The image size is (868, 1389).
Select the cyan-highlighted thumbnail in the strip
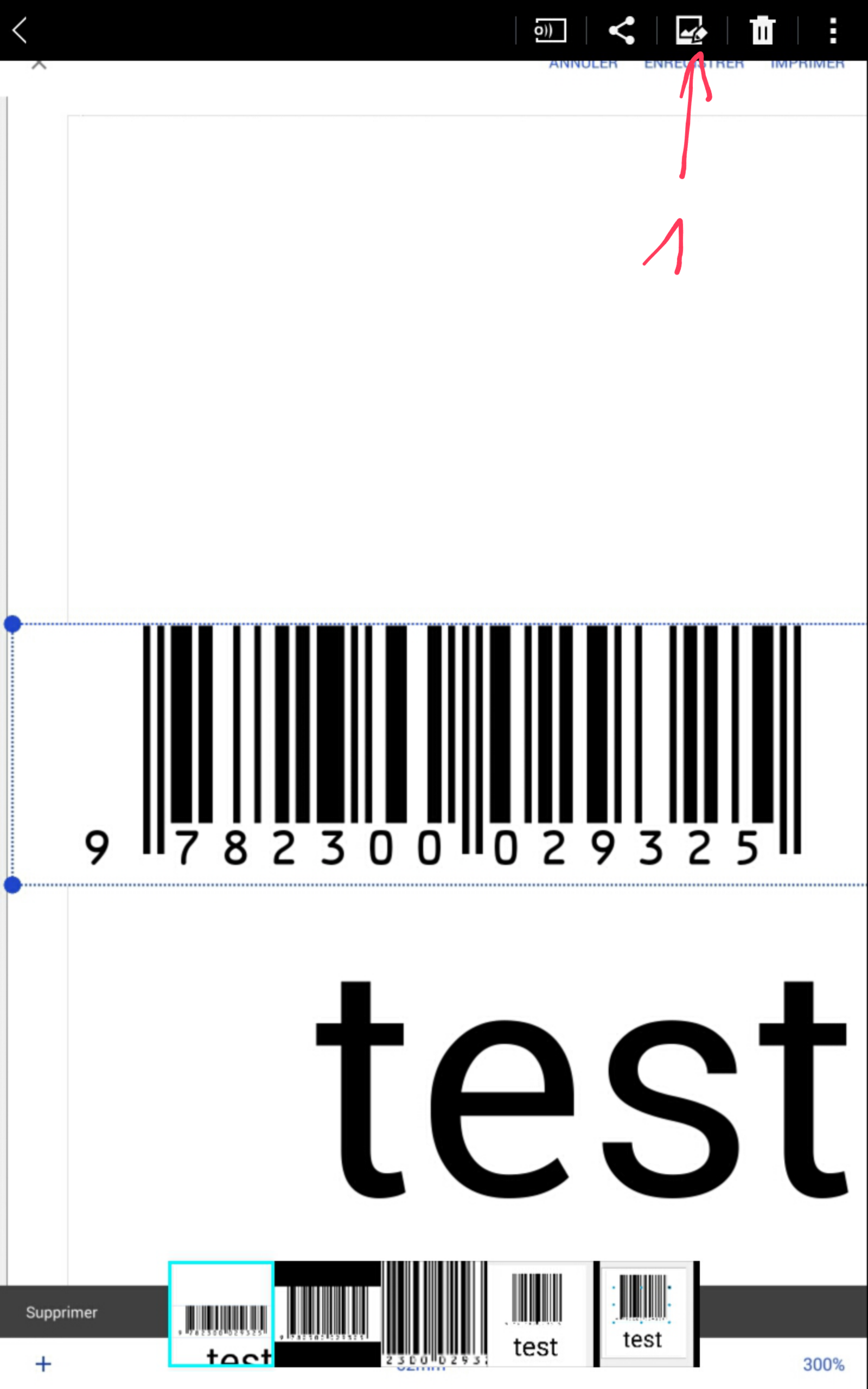coord(221,1314)
